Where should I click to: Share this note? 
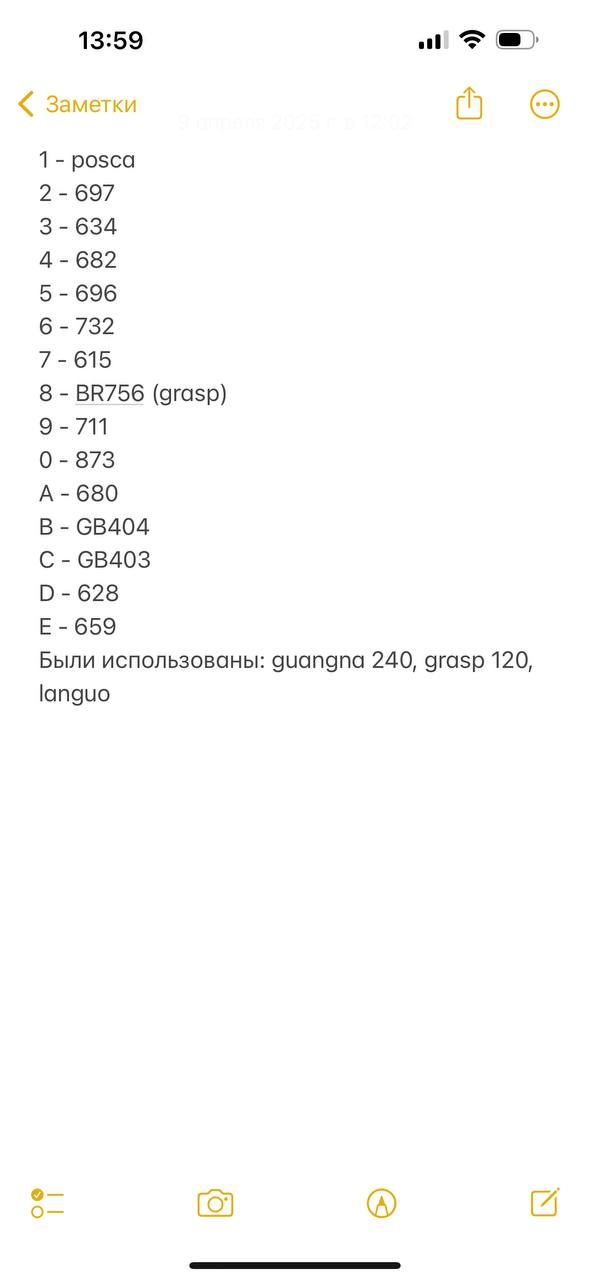click(469, 103)
